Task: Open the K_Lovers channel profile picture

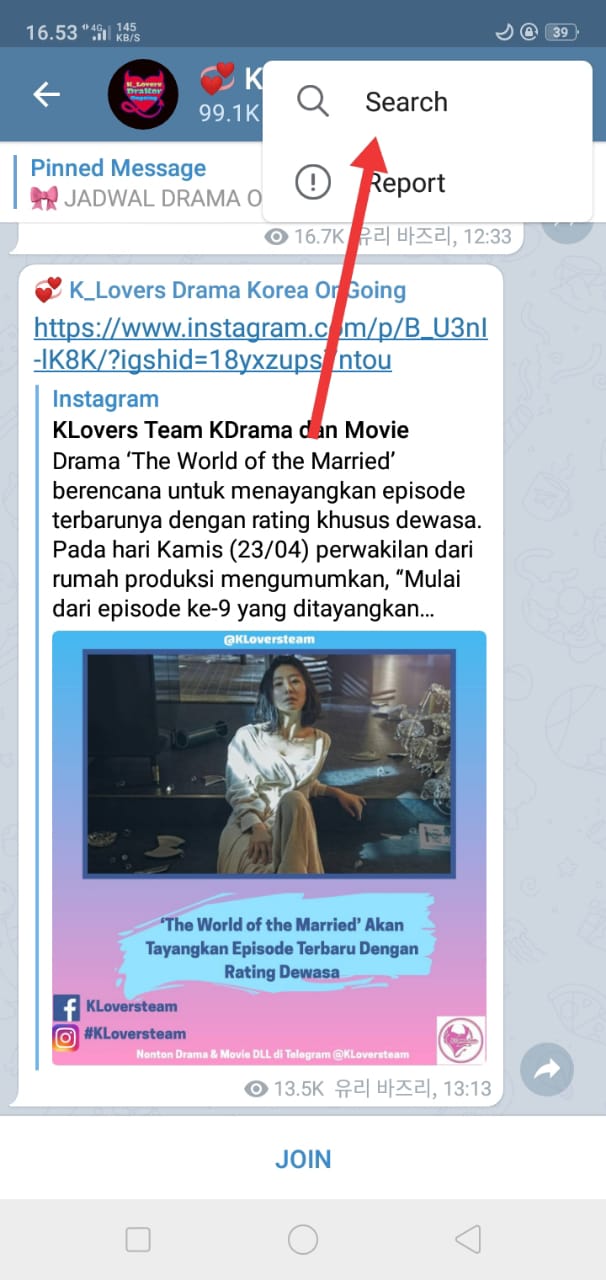Action: click(143, 94)
